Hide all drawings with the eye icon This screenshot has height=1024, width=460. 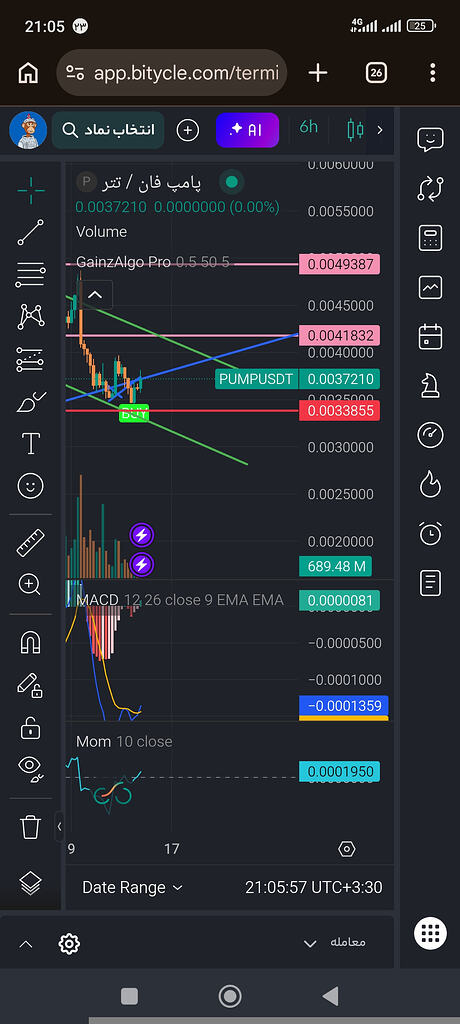point(31,768)
